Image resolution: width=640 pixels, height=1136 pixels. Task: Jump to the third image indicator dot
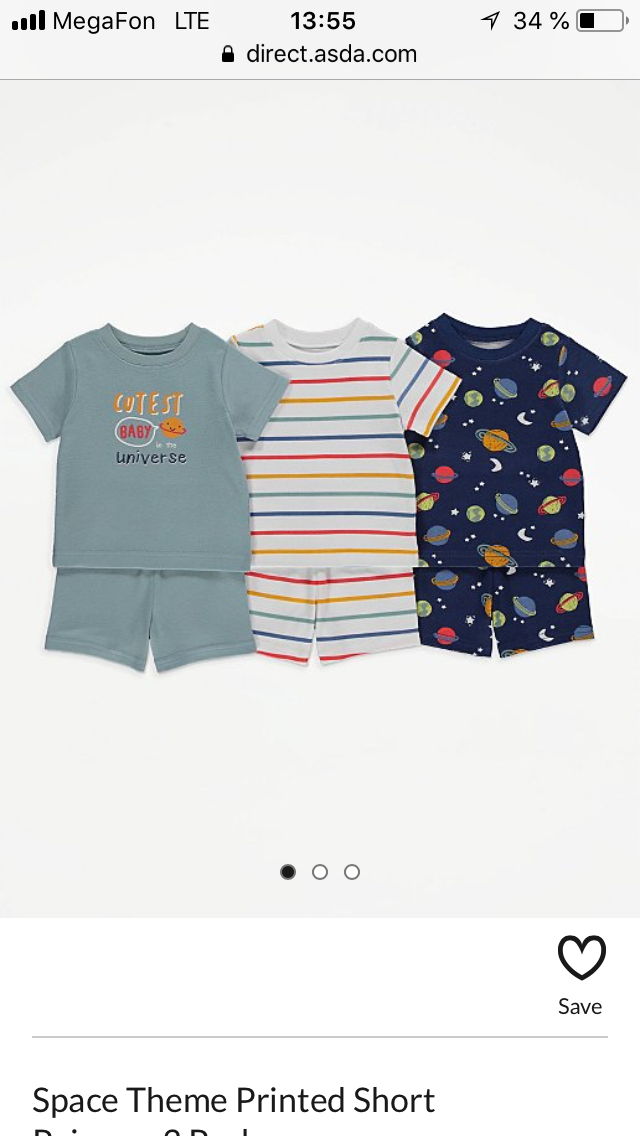click(352, 872)
